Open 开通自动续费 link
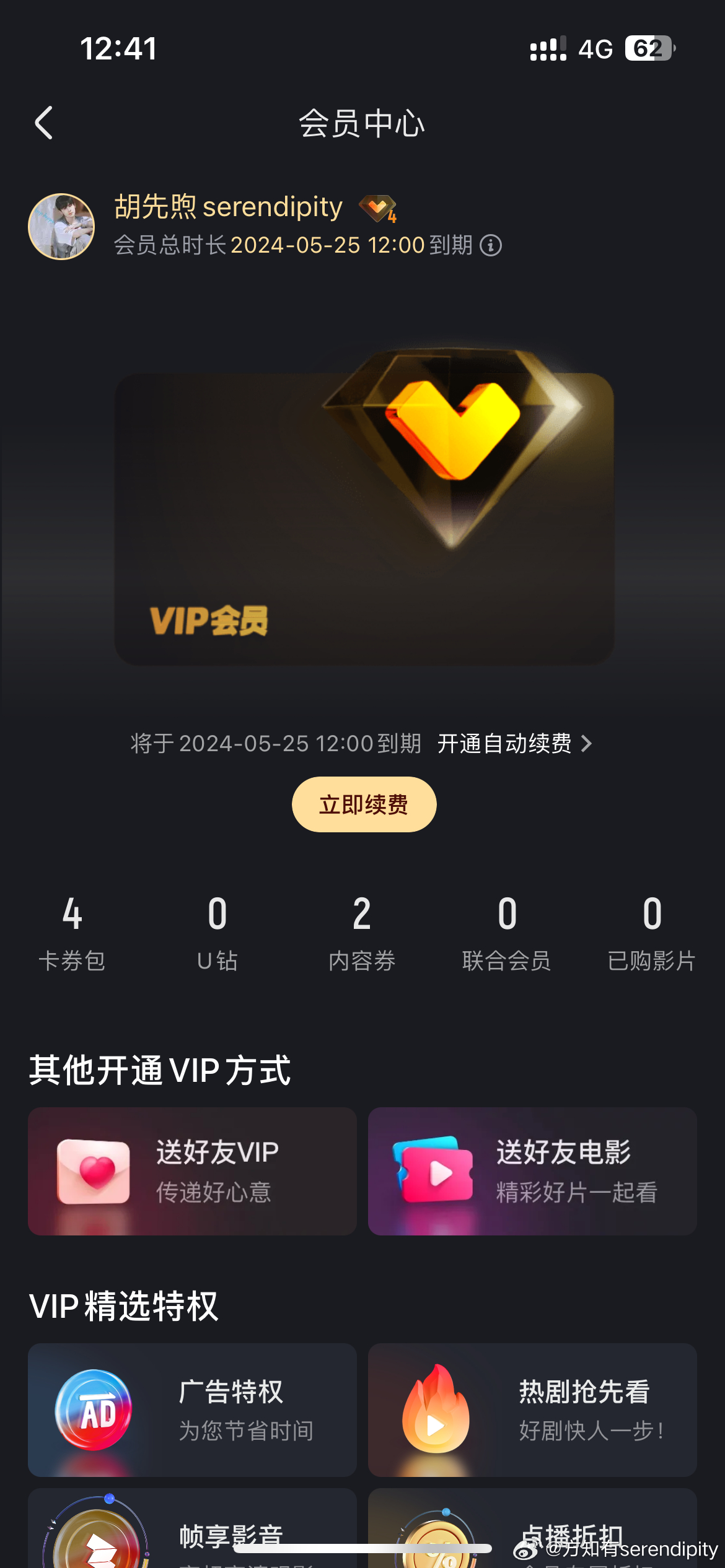Image resolution: width=725 pixels, height=1568 pixels. point(515,743)
